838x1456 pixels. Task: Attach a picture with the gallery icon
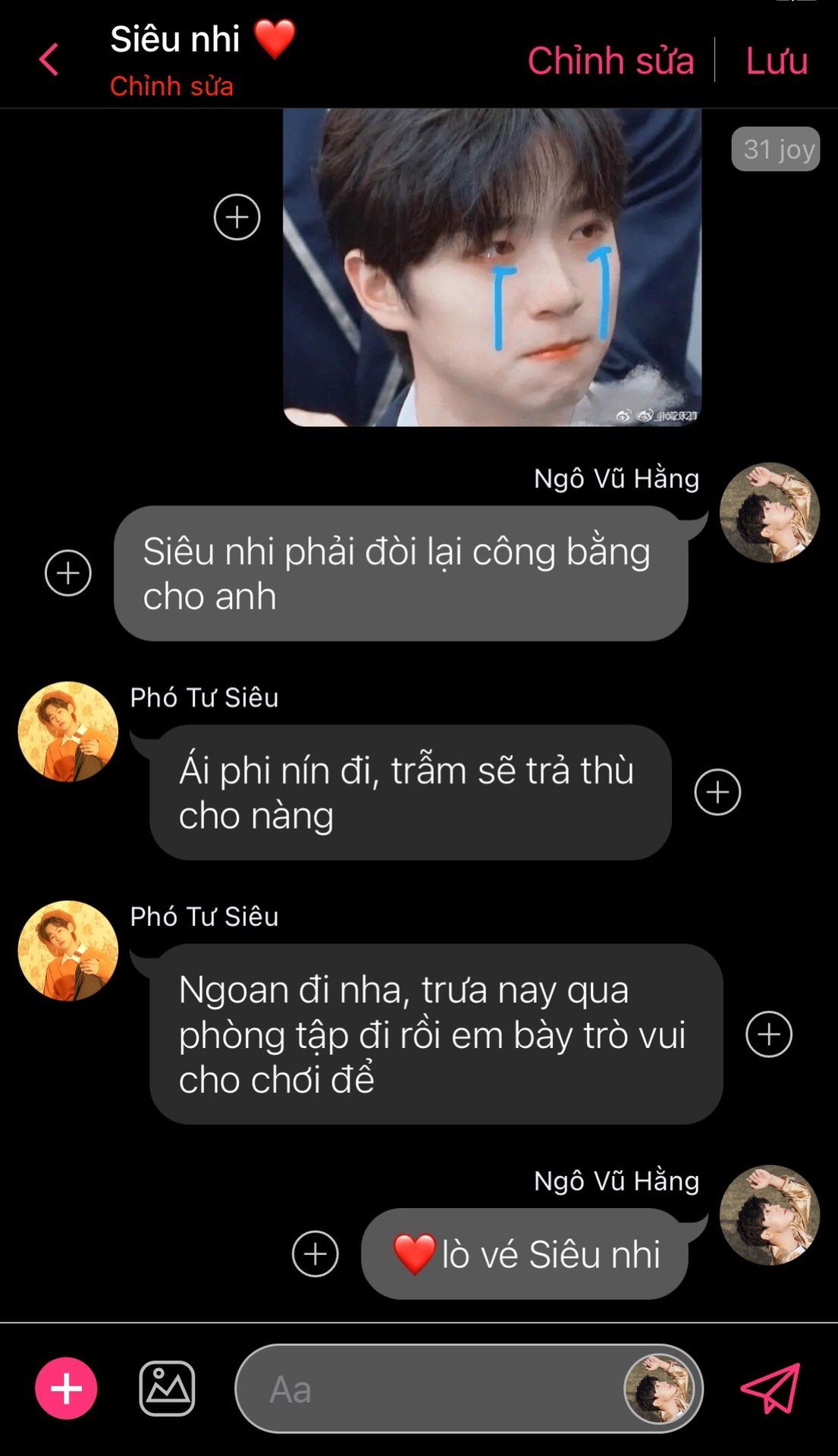pyautogui.click(x=167, y=1389)
